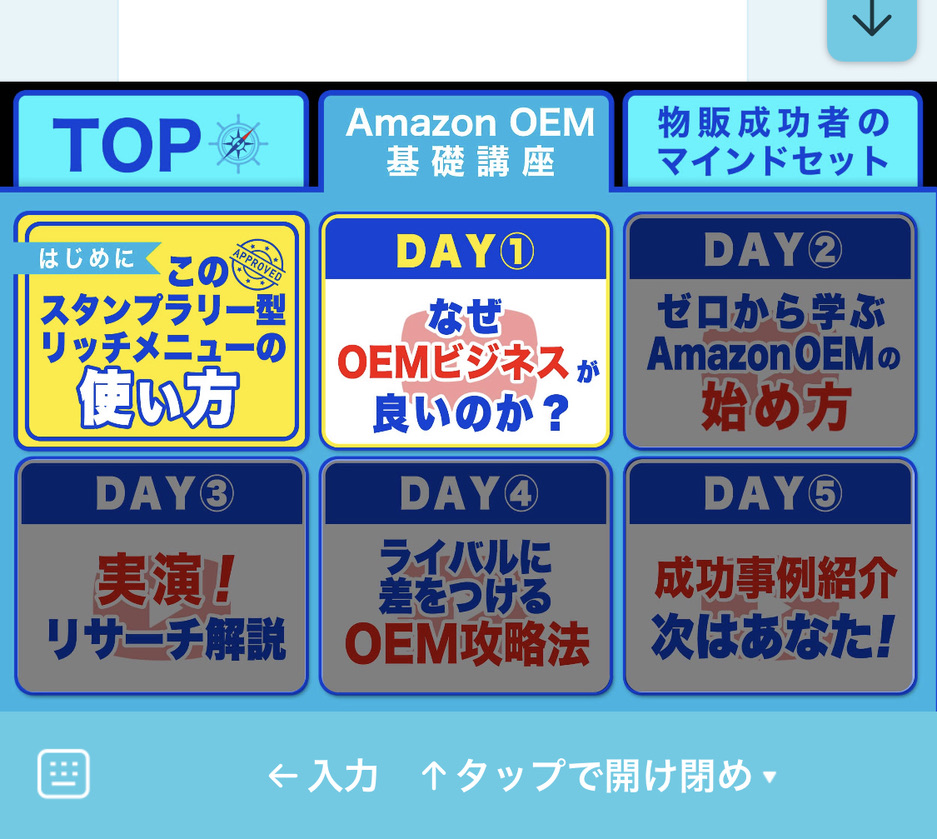
Task: Switch to keyboard input mode
Action: (64, 774)
